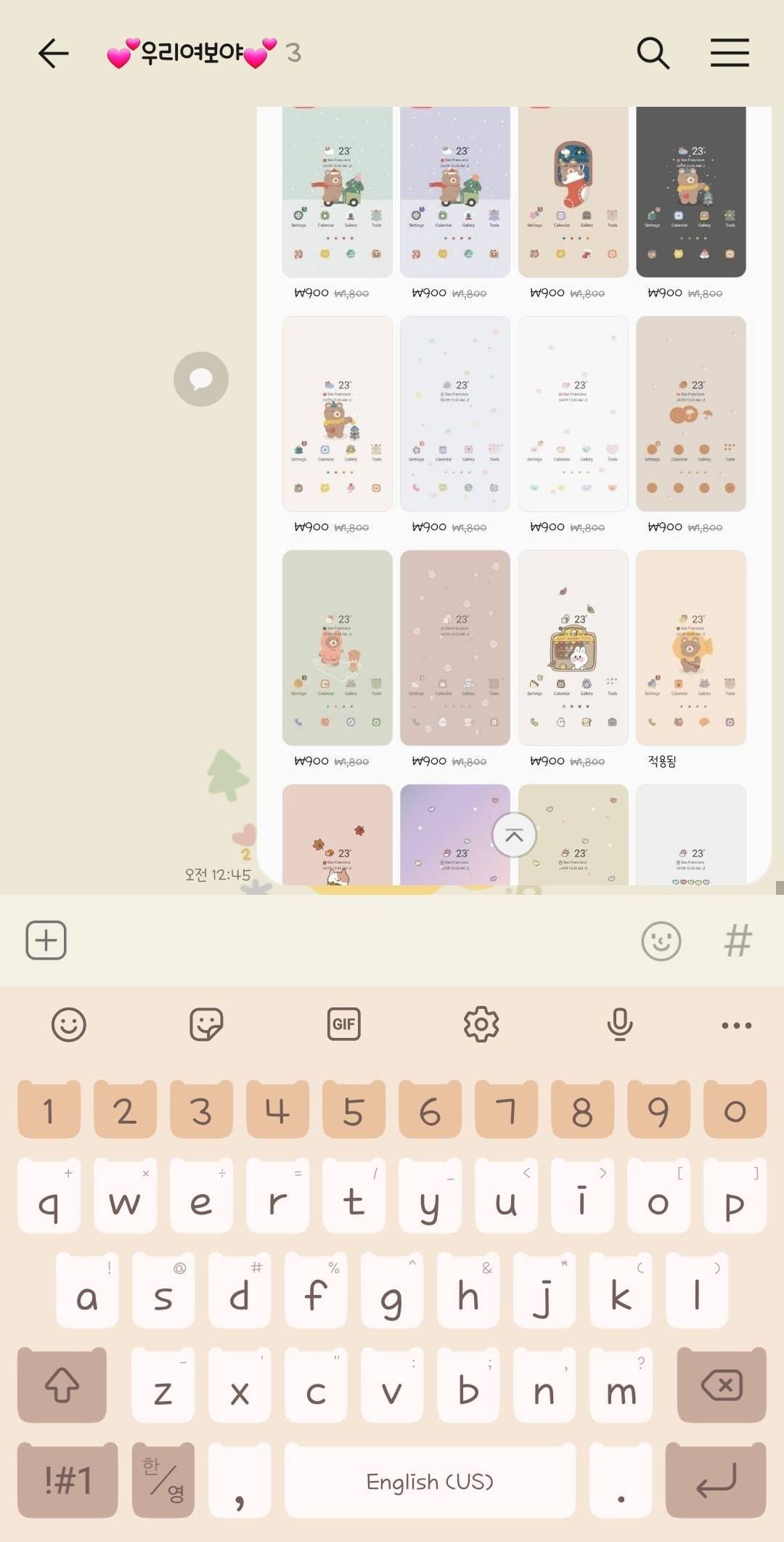Open the emoticon picker in message bar

[661, 941]
